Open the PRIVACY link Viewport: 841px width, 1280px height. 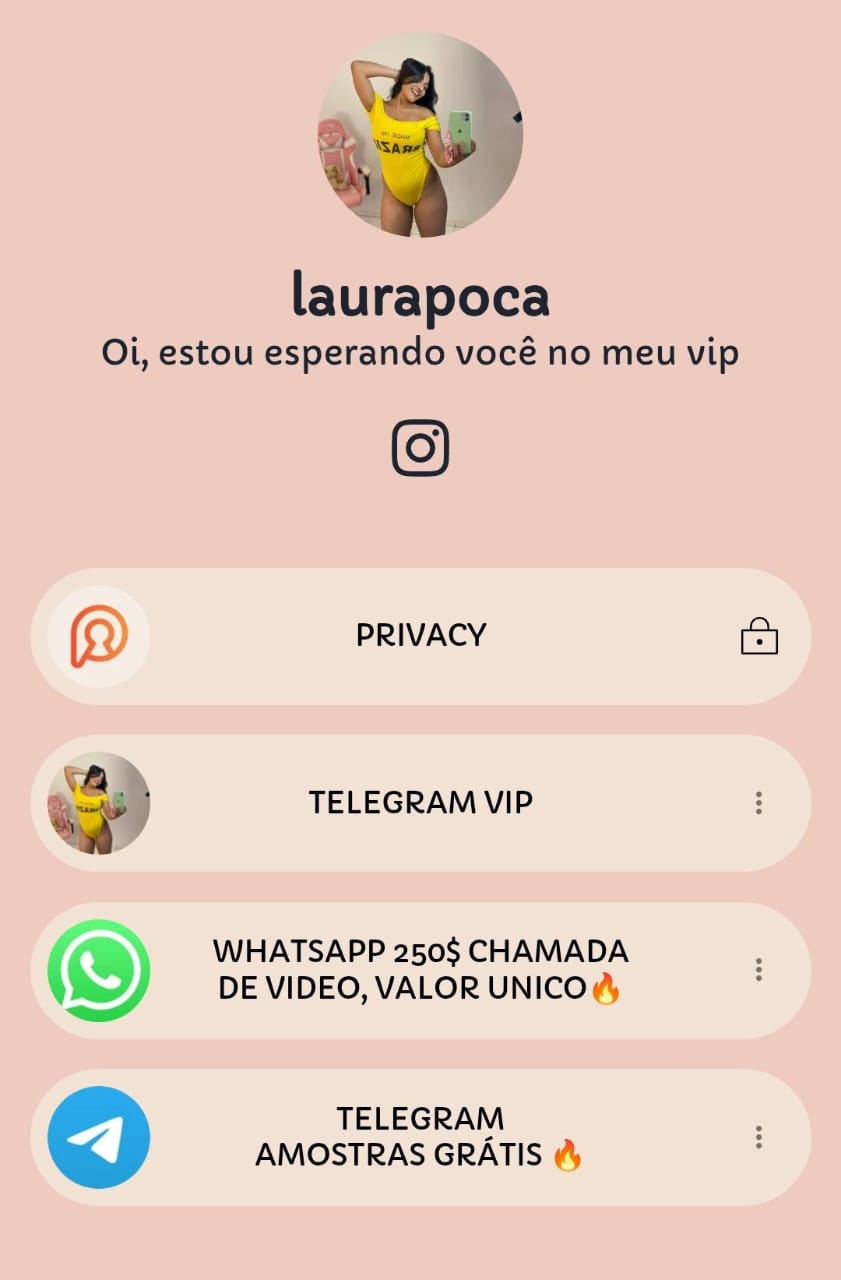tap(420, 636)
